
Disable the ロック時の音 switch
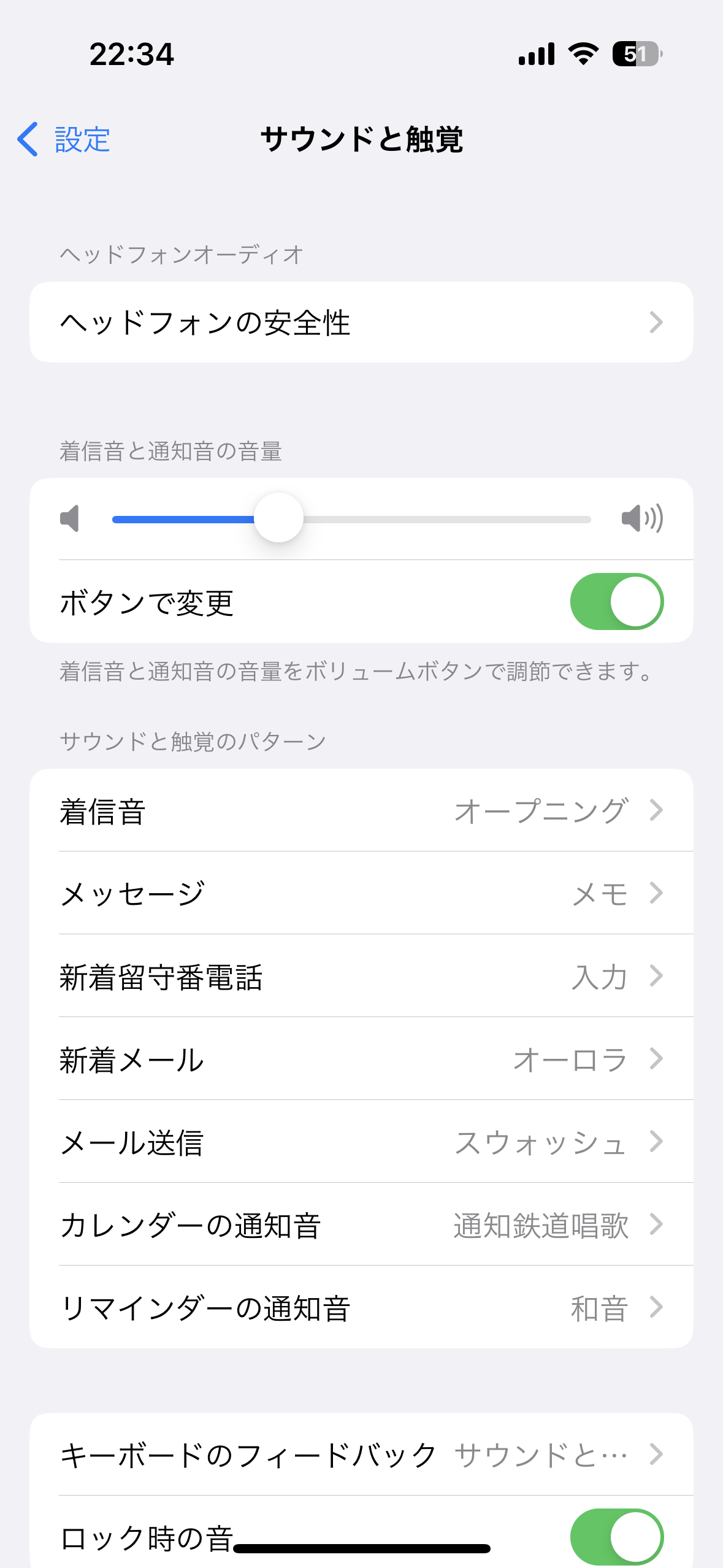pos(616,1537)
